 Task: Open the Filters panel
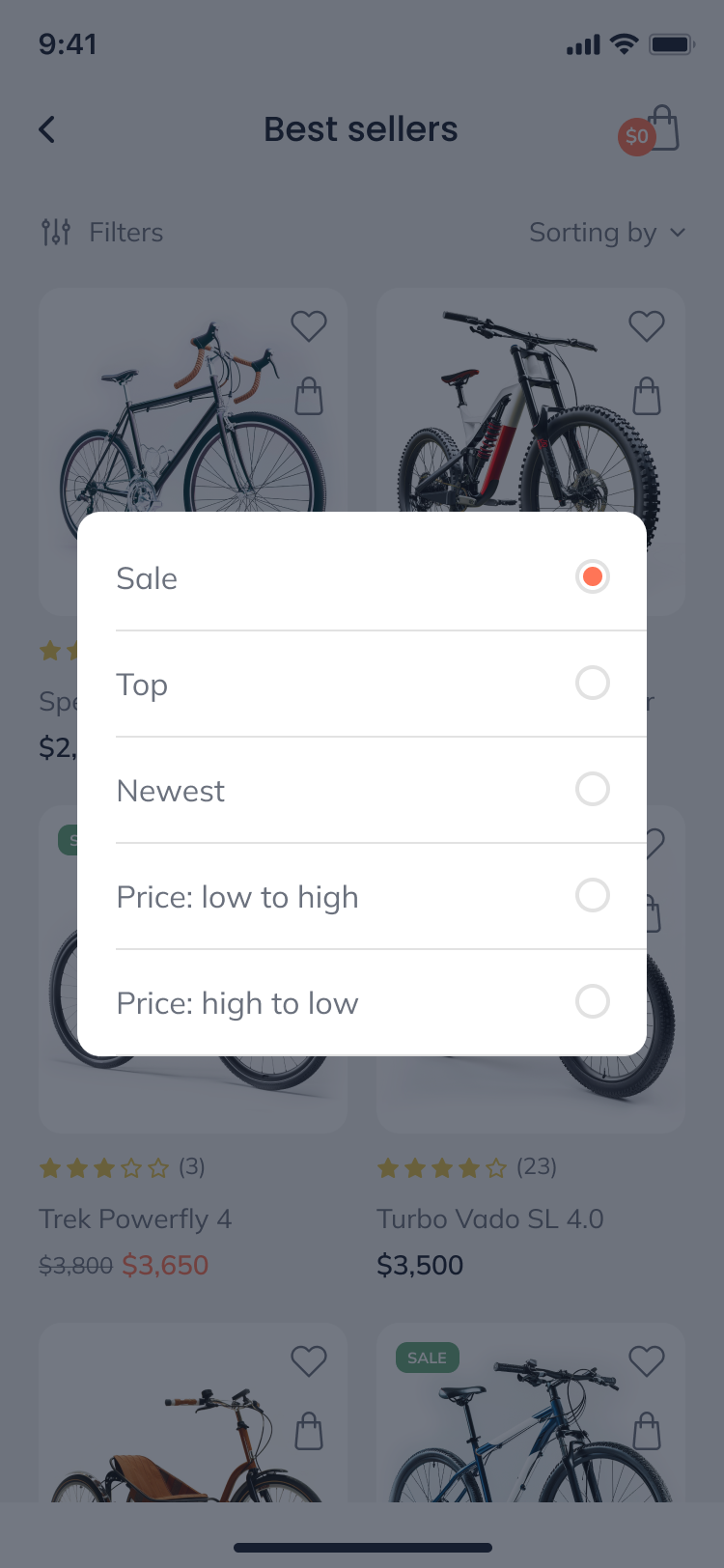101,232
